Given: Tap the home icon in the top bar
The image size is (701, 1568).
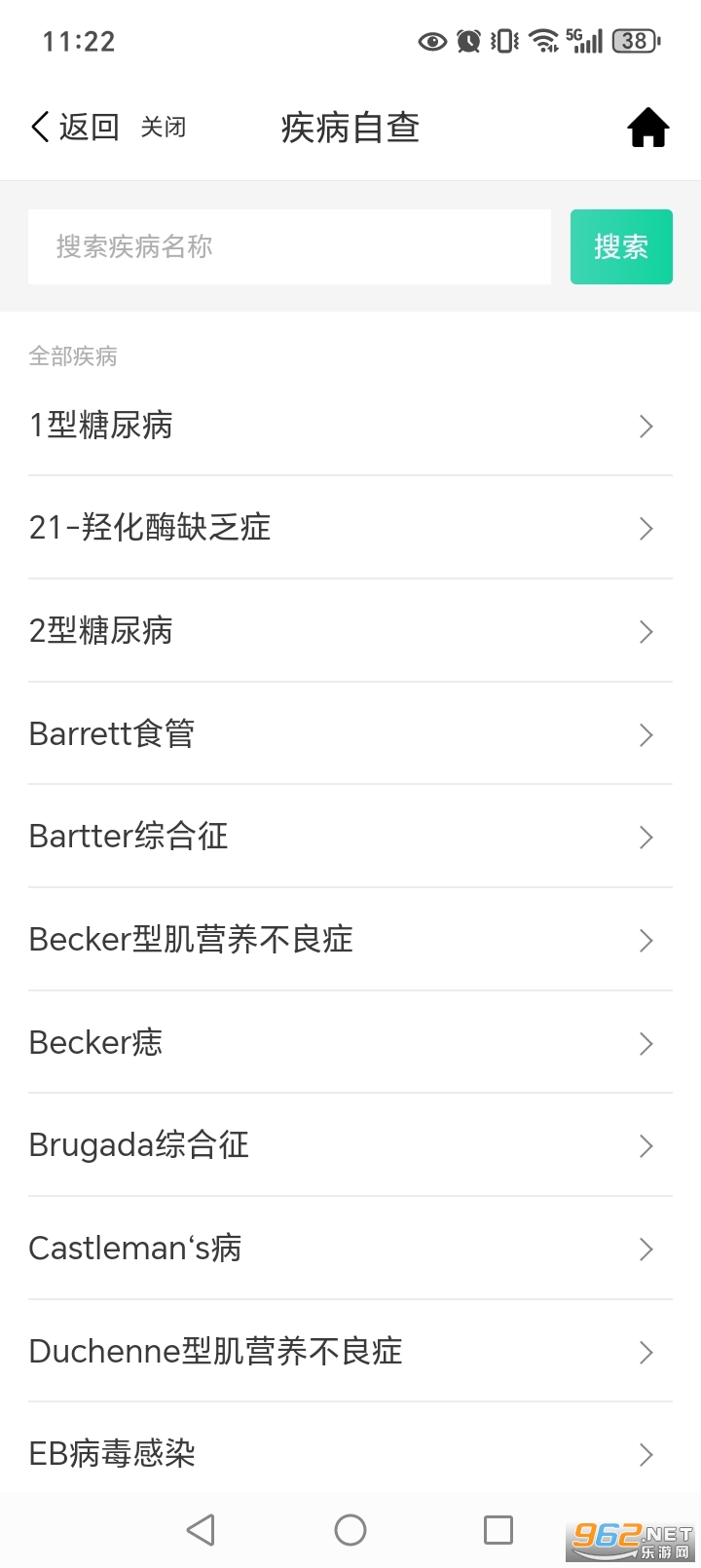Looking at the screenshot, I should (647, 127).
